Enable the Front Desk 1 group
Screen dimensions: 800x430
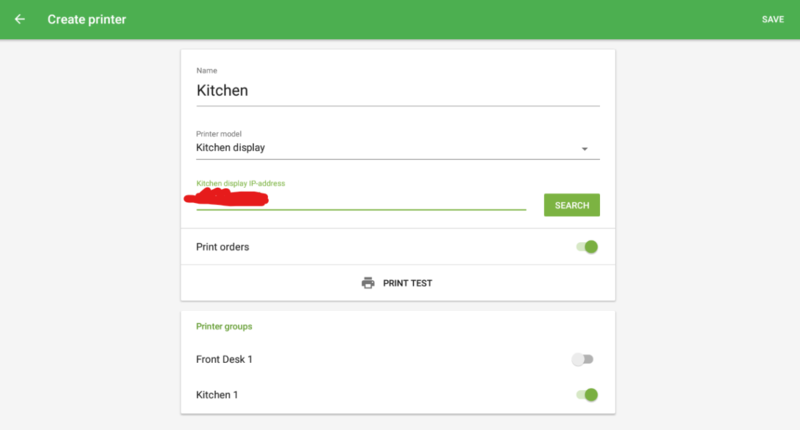point(582,359)
